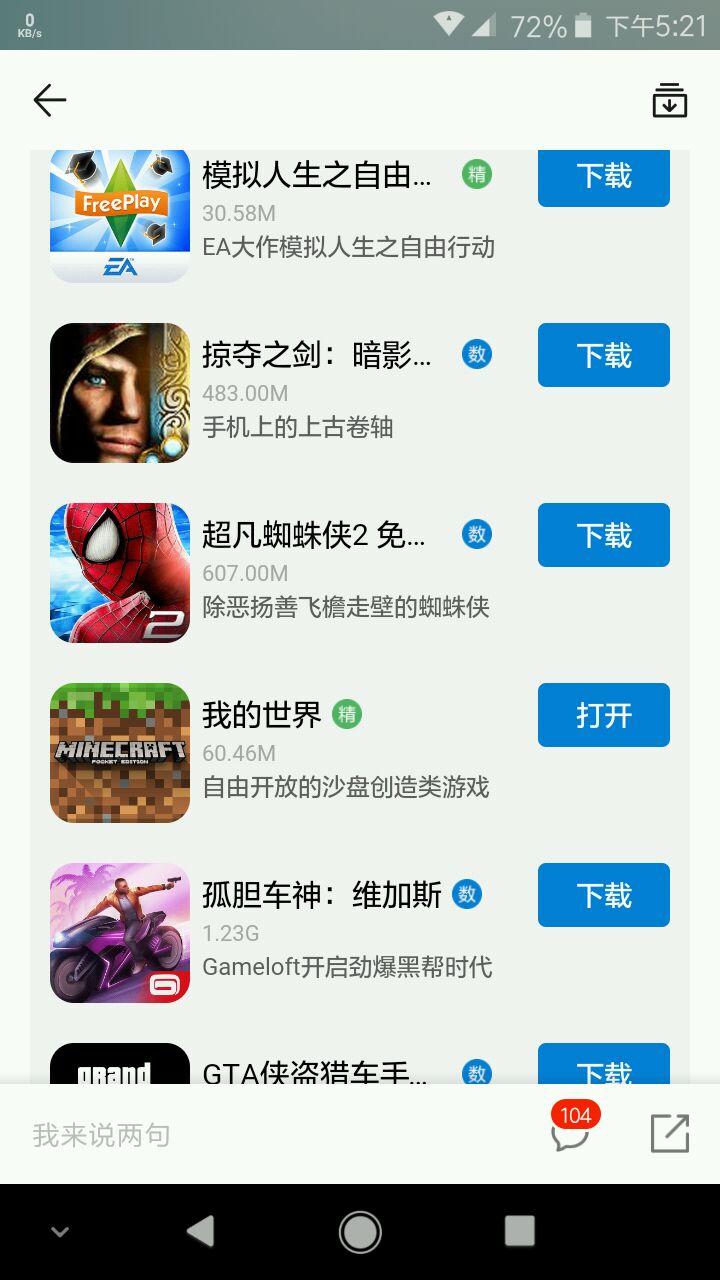Download 模拟人生之自由行动
Screen dimensions: 720x1280
pos(603,176)
